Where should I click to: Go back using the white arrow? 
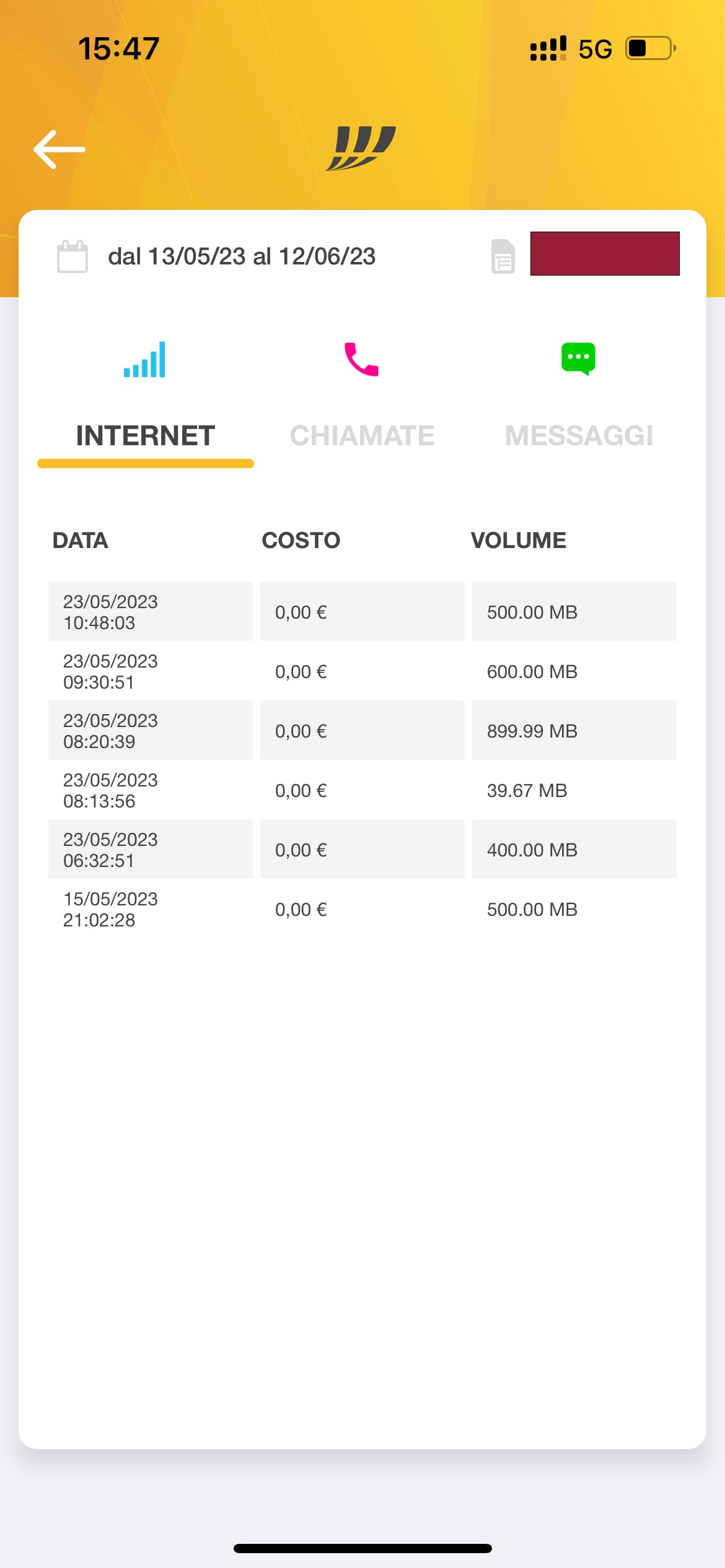[x=59, y=149]
